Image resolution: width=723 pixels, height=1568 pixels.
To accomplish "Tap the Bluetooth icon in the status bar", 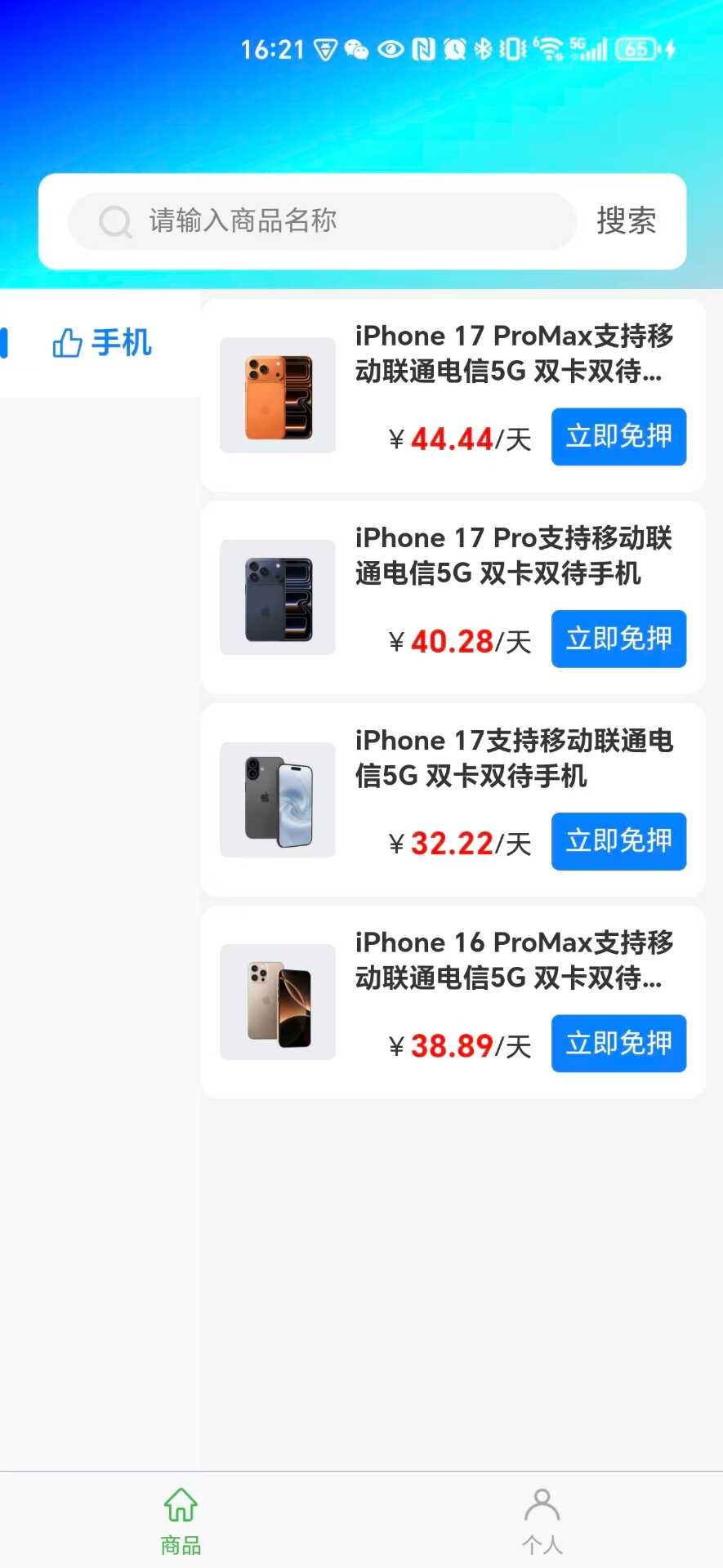I will pos(482,49).
